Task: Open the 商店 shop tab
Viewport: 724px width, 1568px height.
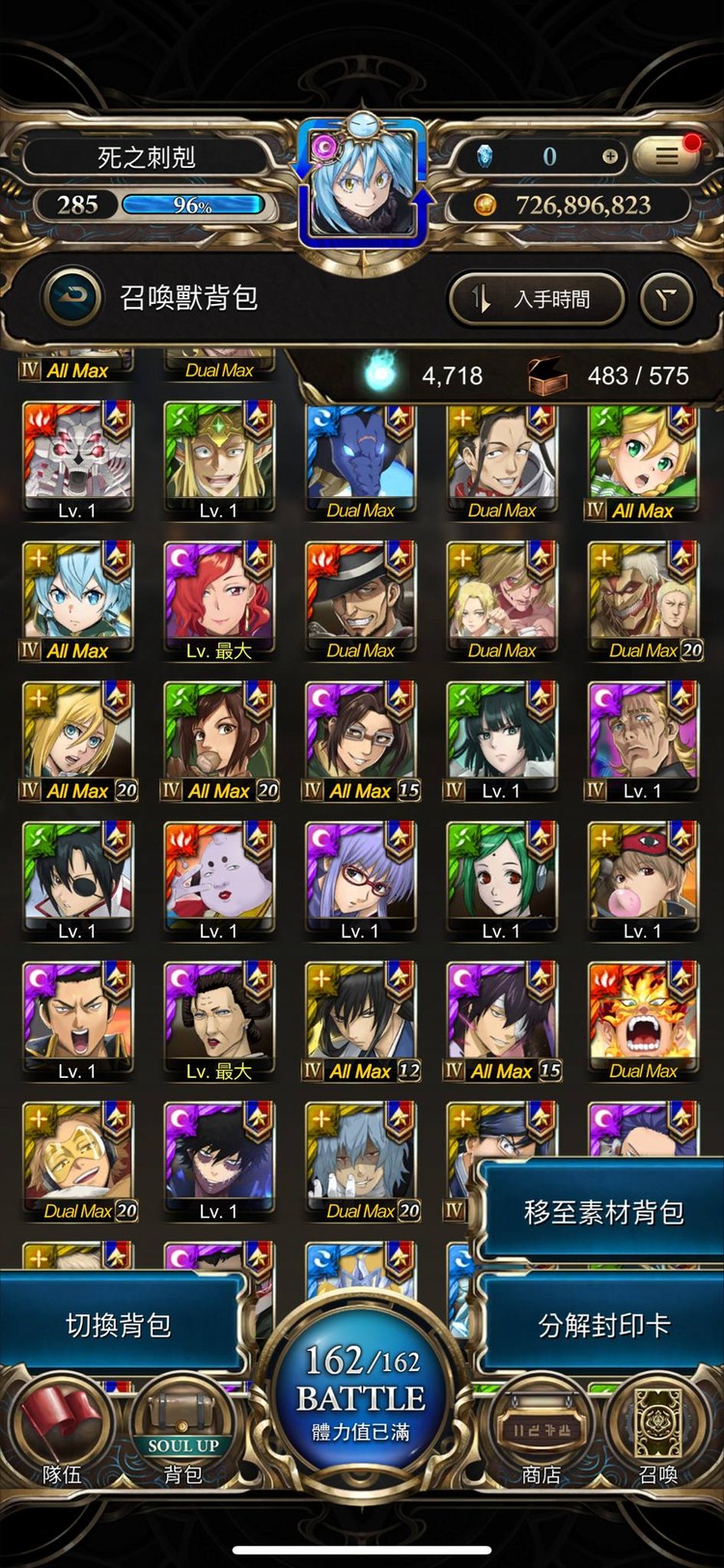Action: 541,1433
